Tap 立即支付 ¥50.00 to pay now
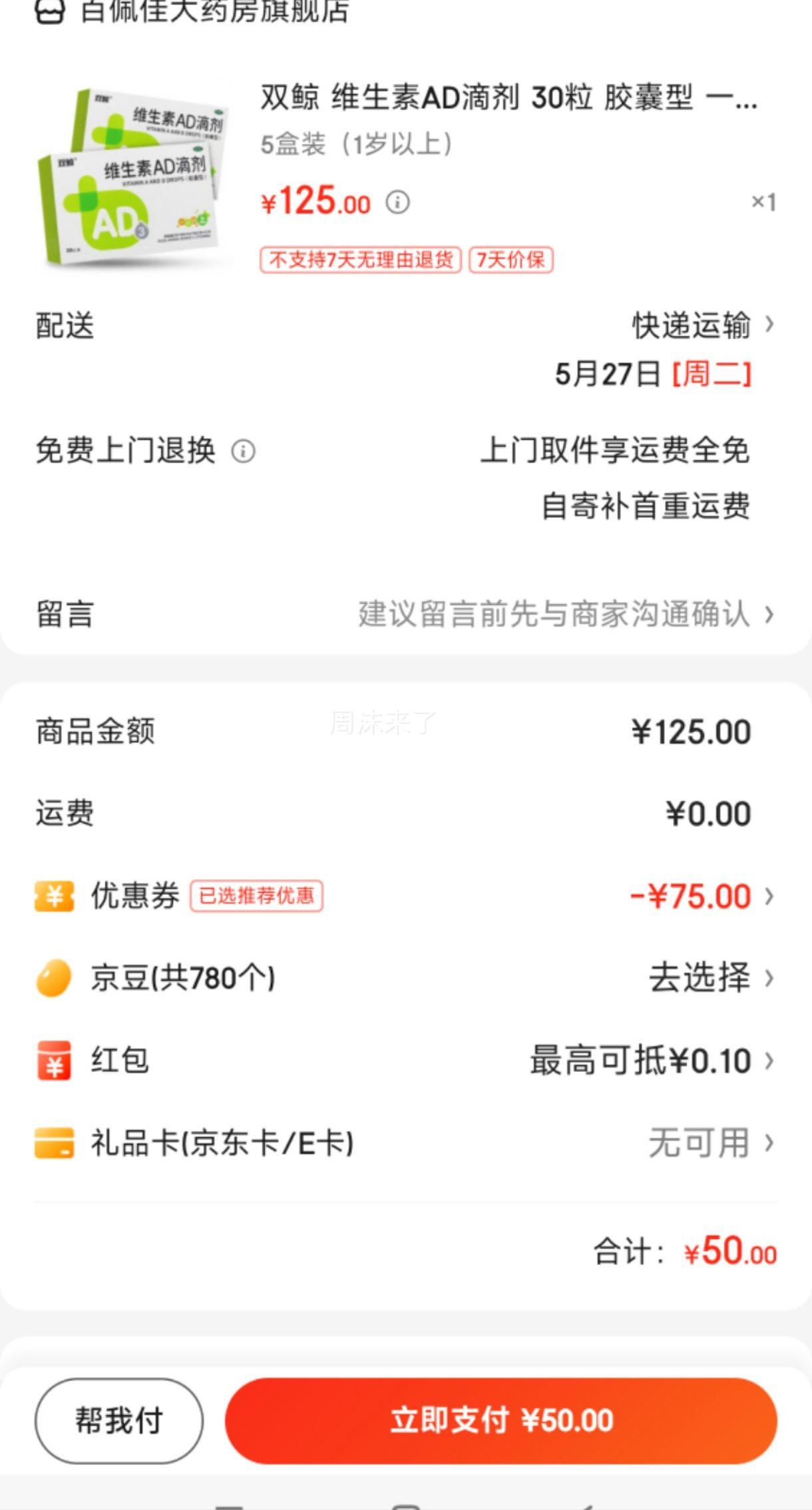Image resolution: width=812 pixels, height=1510 pixels. pyautogui.click(x=501, y=1421)
